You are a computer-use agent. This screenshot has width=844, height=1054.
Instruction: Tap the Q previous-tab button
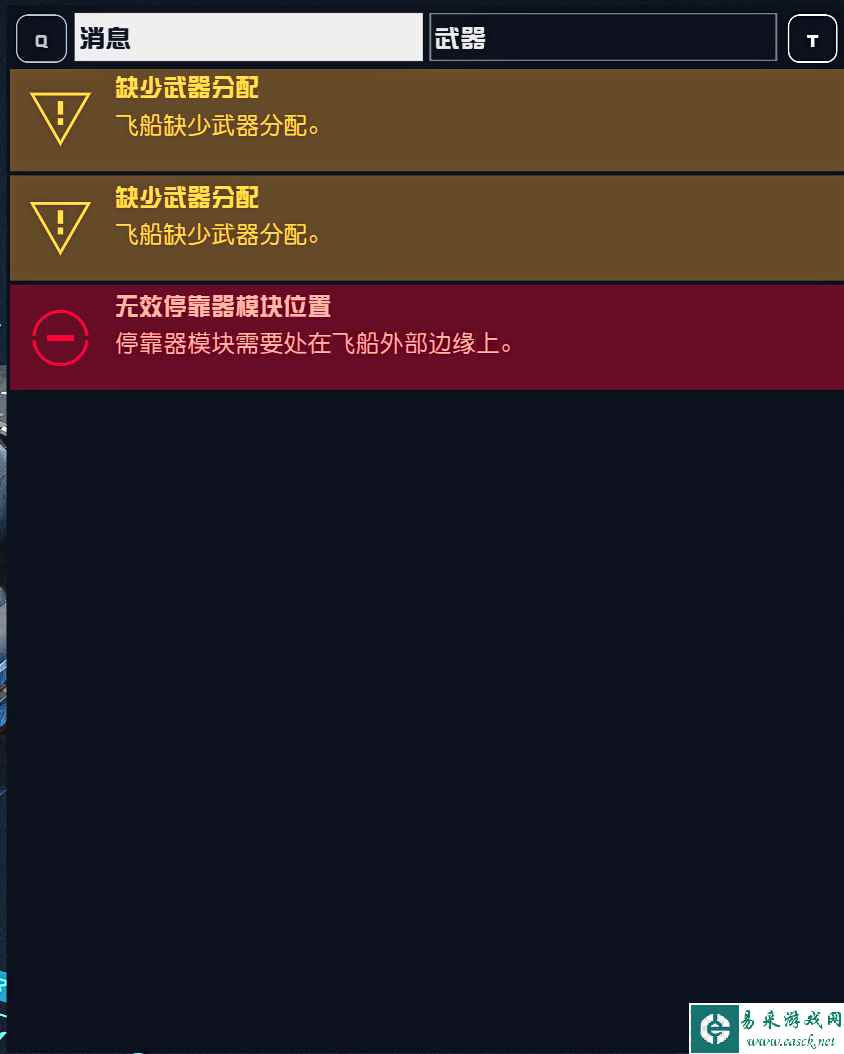(41, 40)
